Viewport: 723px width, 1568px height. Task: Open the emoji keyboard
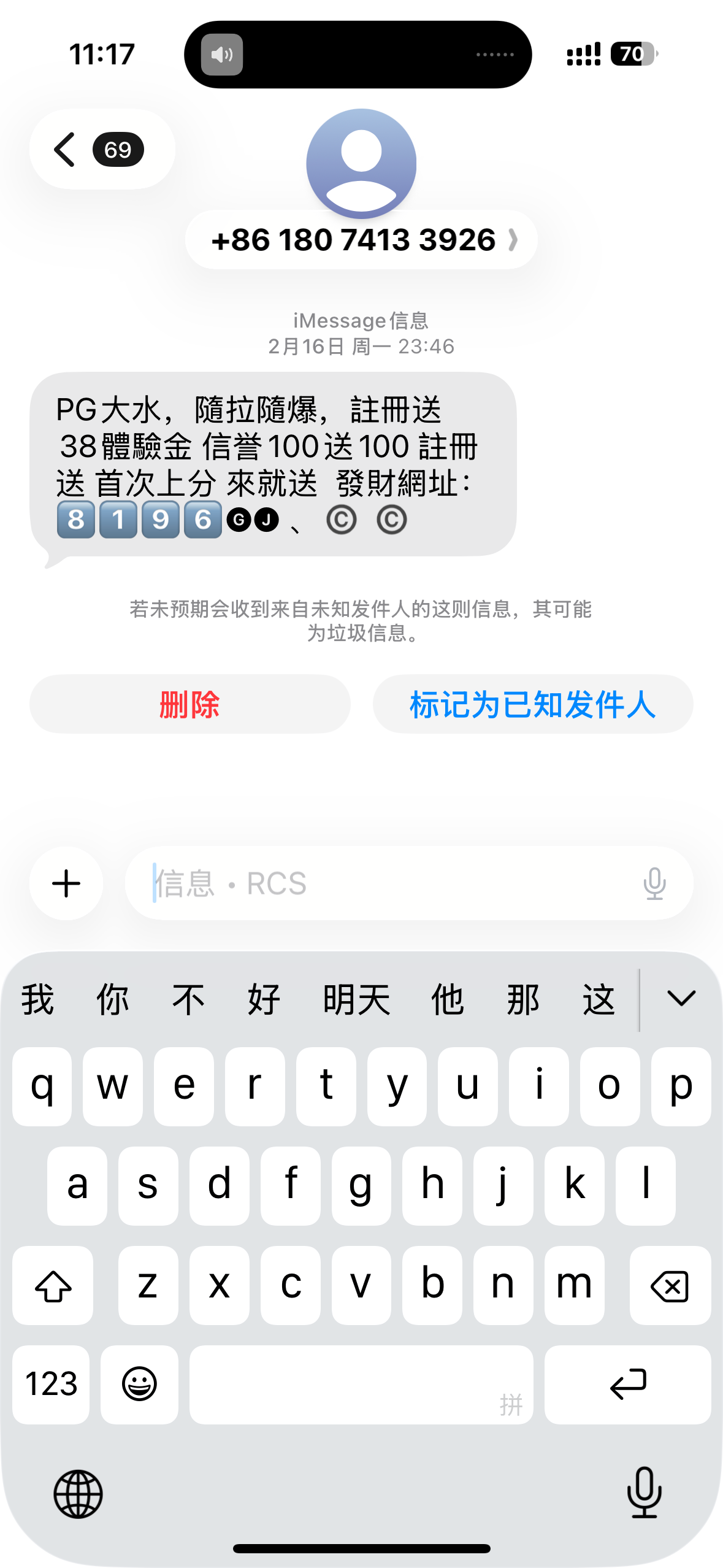139,1384
